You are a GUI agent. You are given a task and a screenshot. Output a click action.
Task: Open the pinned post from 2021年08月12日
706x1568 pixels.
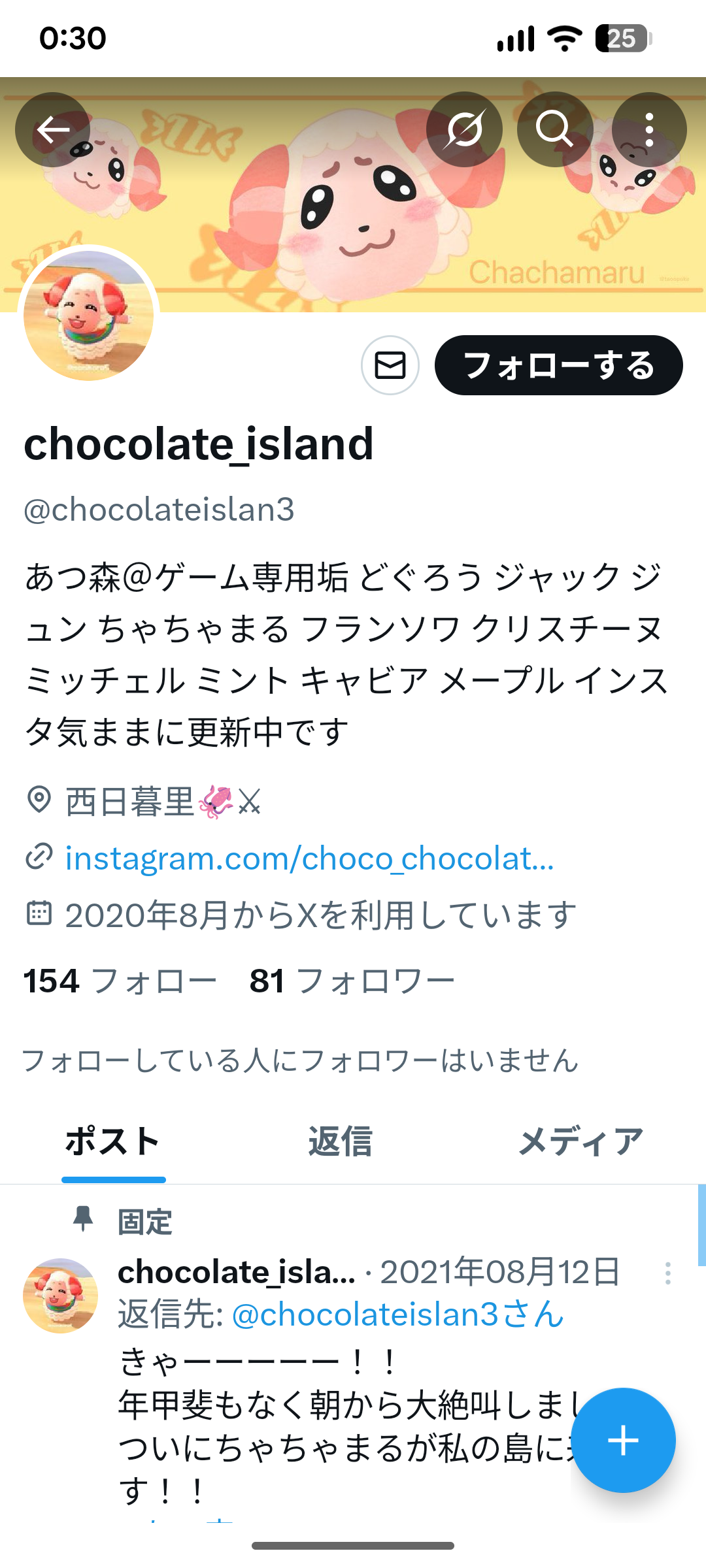pos(340,1405)
